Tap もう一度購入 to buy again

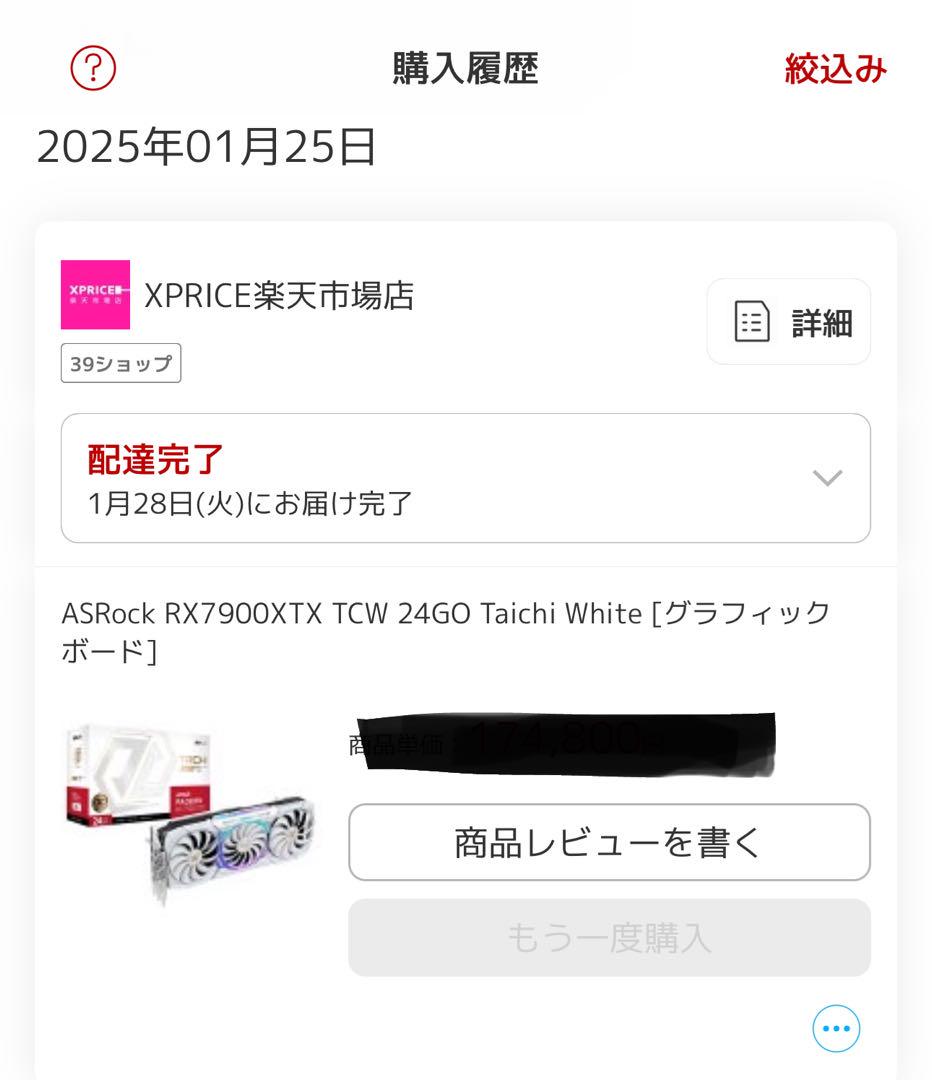tap(608, 937)
